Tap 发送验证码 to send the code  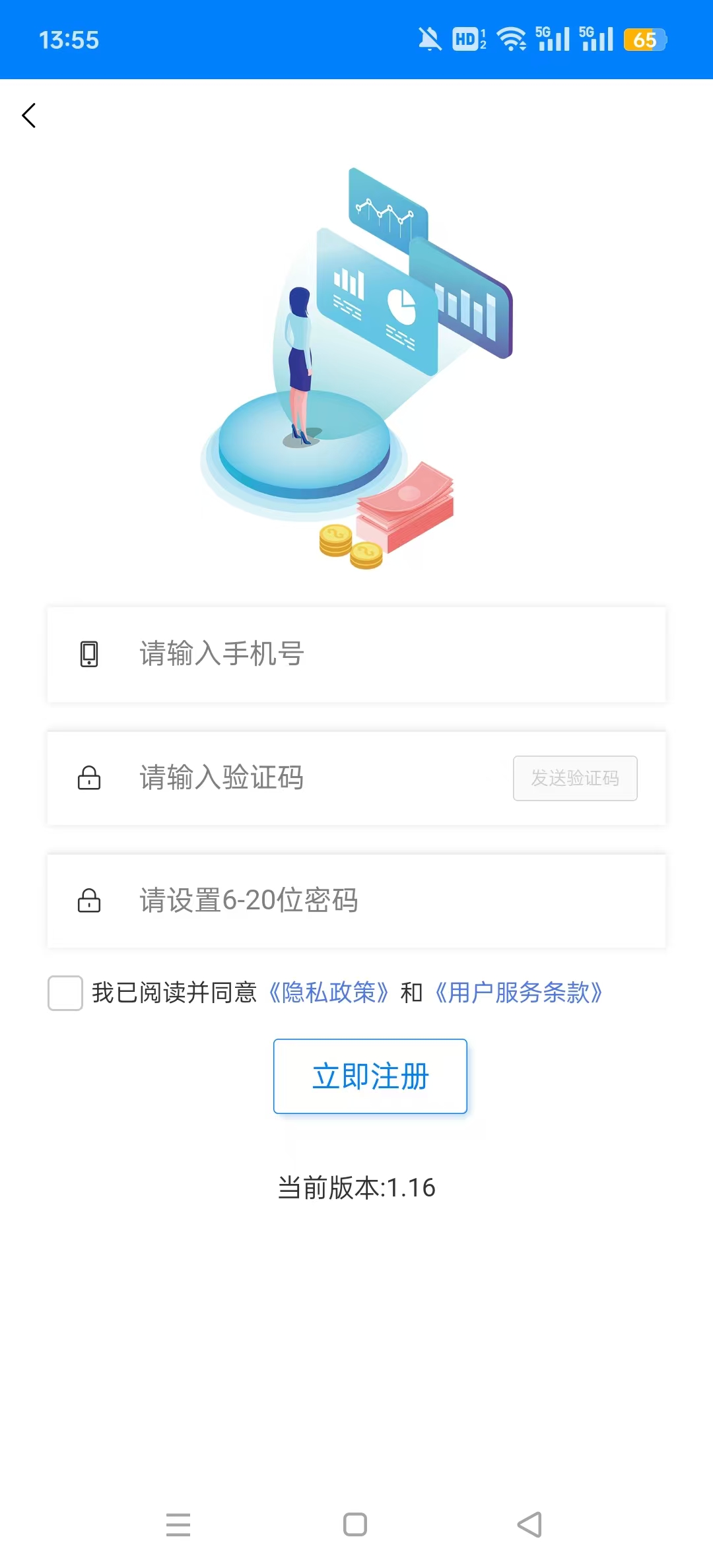point(575,778)
